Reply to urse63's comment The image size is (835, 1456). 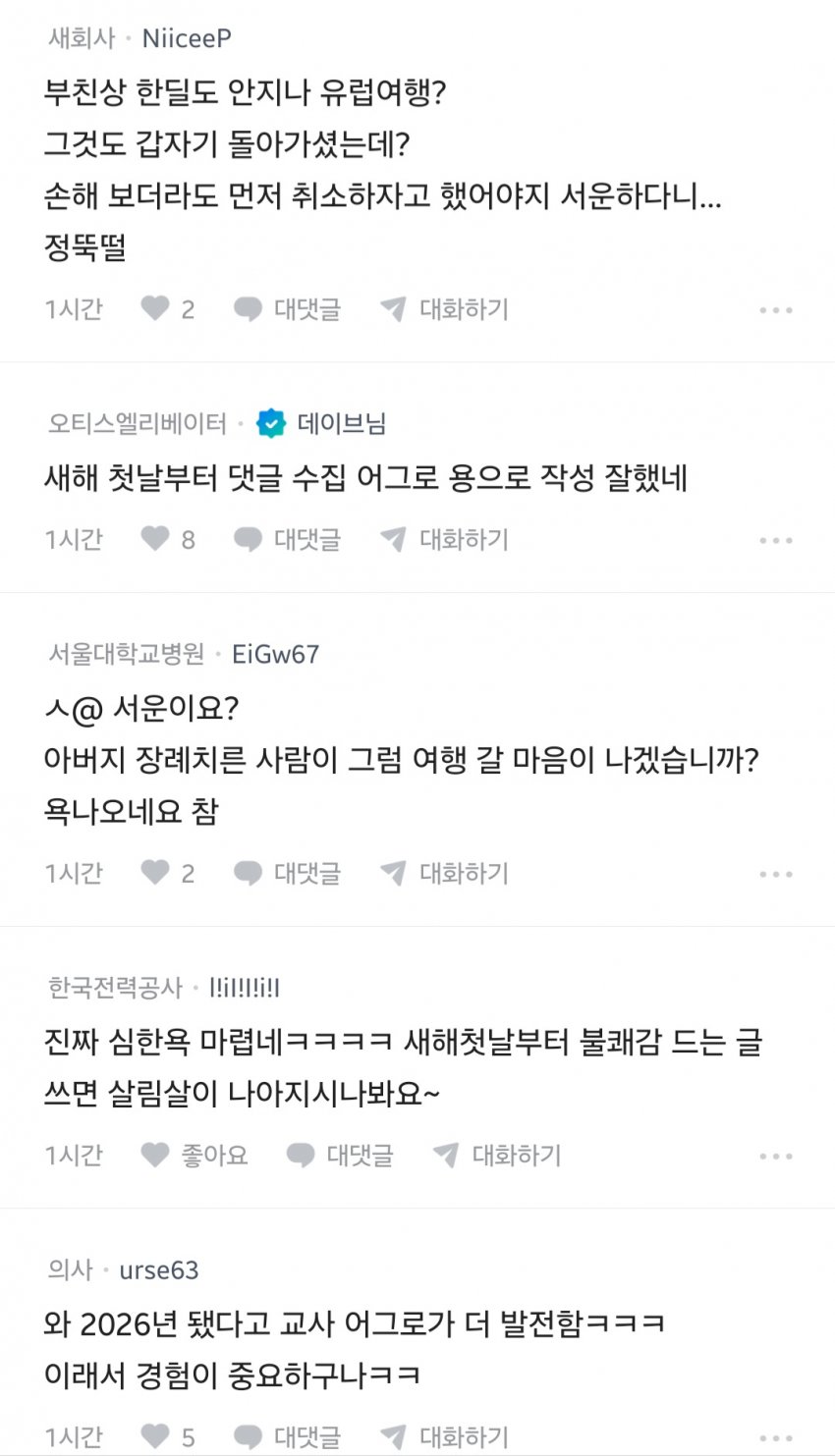[288, 1436]
